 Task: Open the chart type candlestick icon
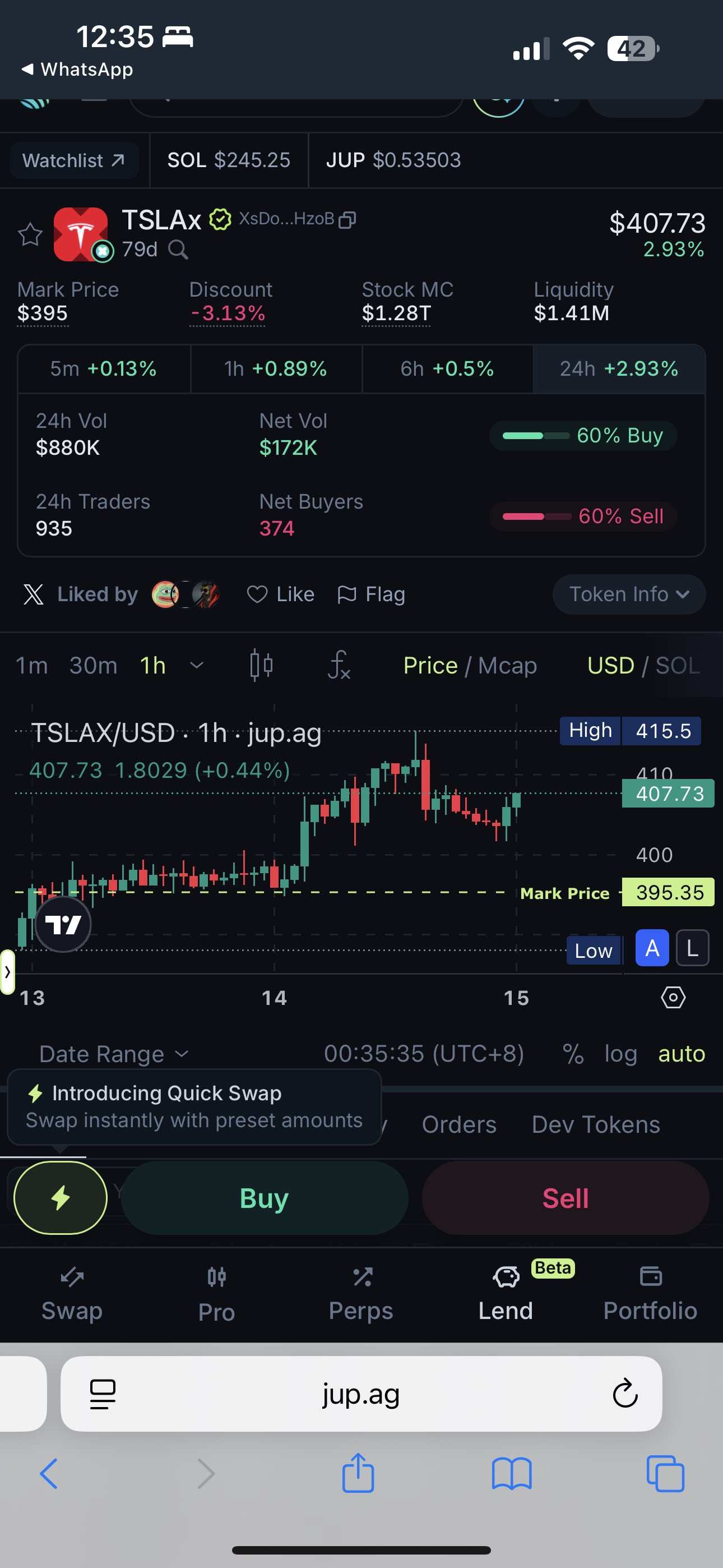261,665
